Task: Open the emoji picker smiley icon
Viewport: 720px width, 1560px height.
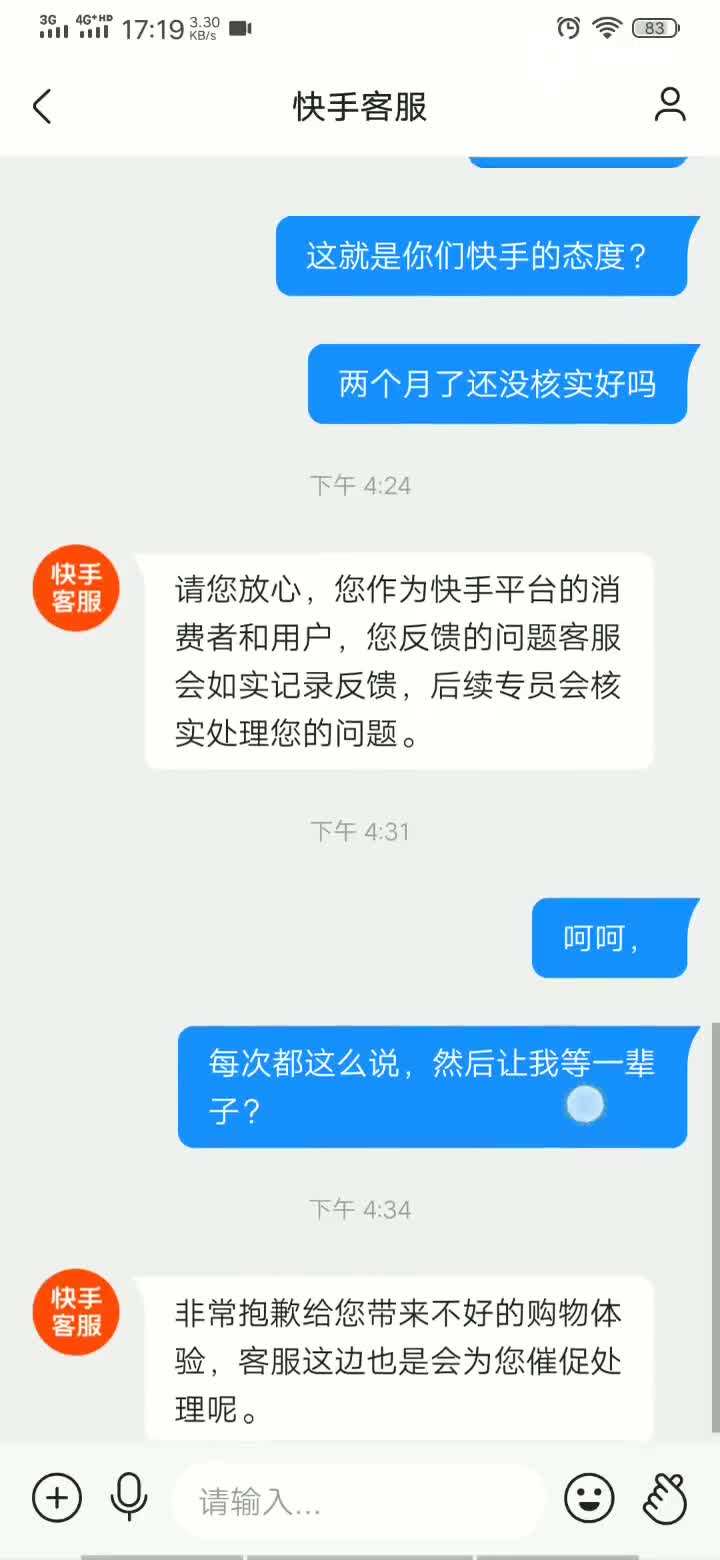Action: click(x=588, y=1498)
